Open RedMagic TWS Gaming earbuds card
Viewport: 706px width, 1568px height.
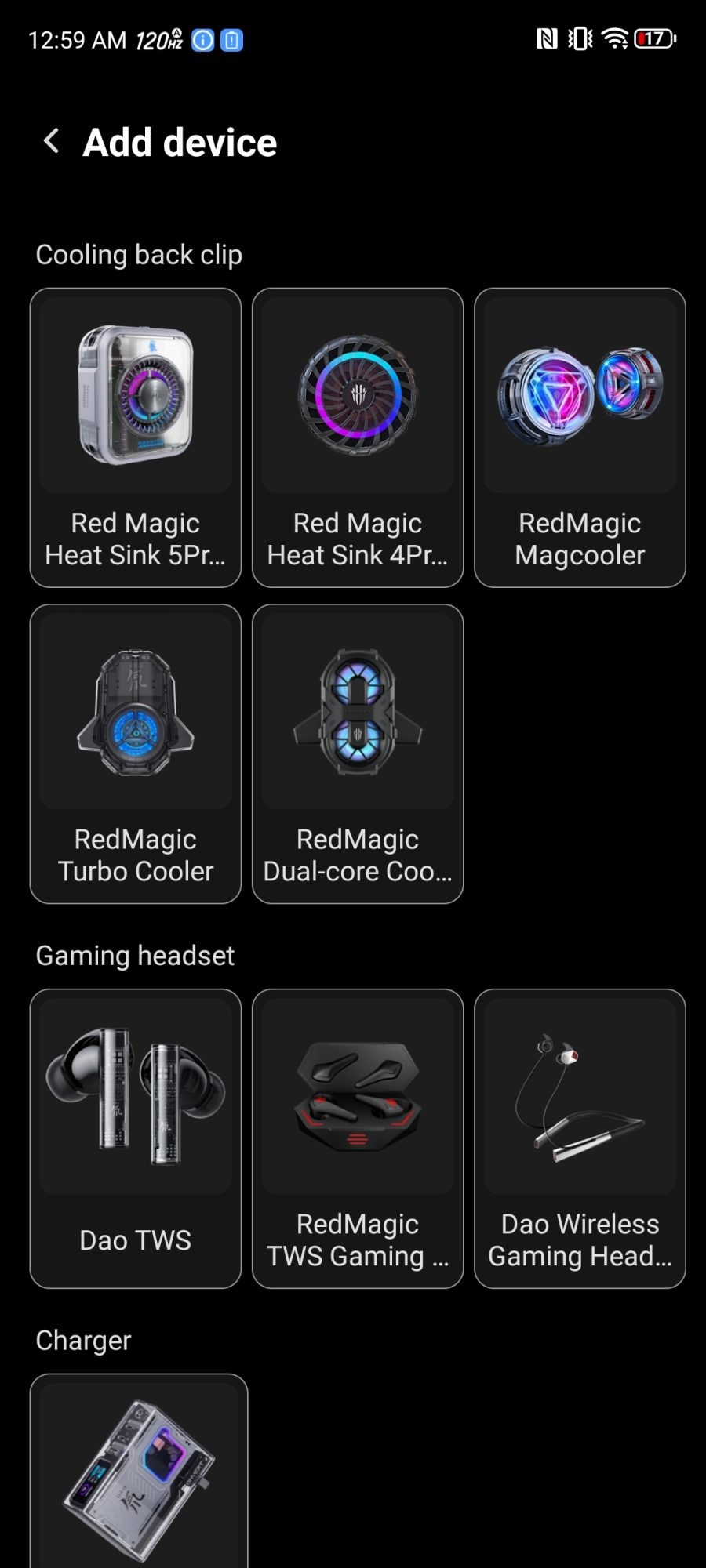coord(358,1138)
